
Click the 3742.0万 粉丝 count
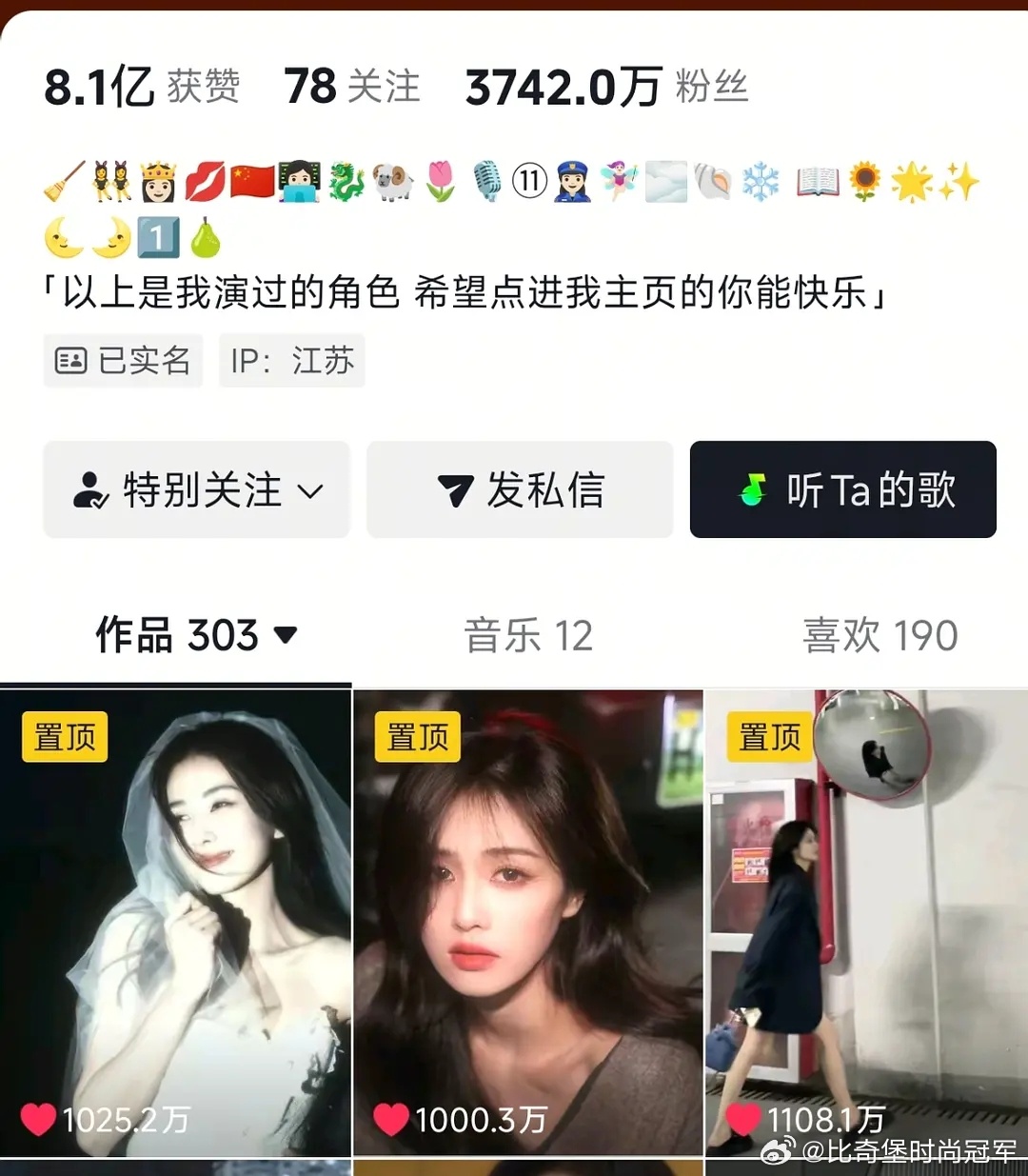tap(604, 88)
